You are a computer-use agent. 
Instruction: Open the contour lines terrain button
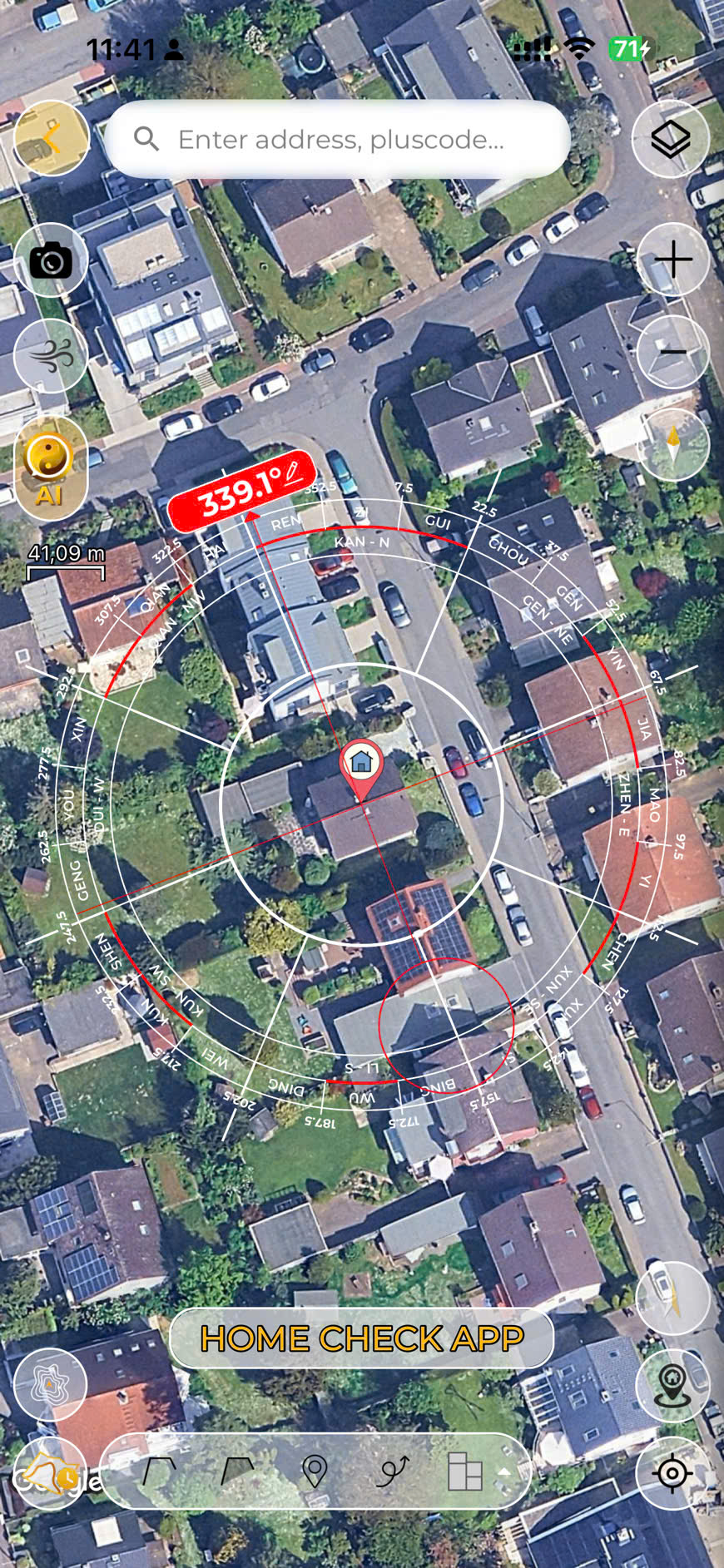(51, 1384)
